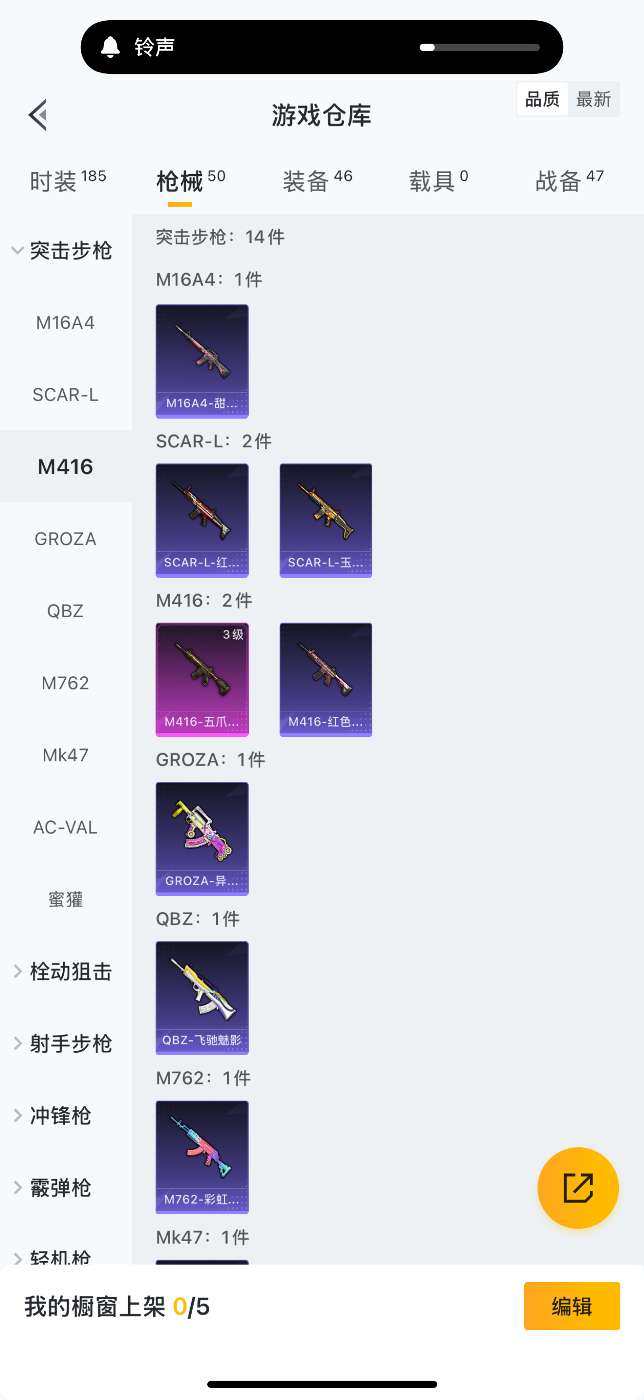Sort items by 品质

point(543,100)
